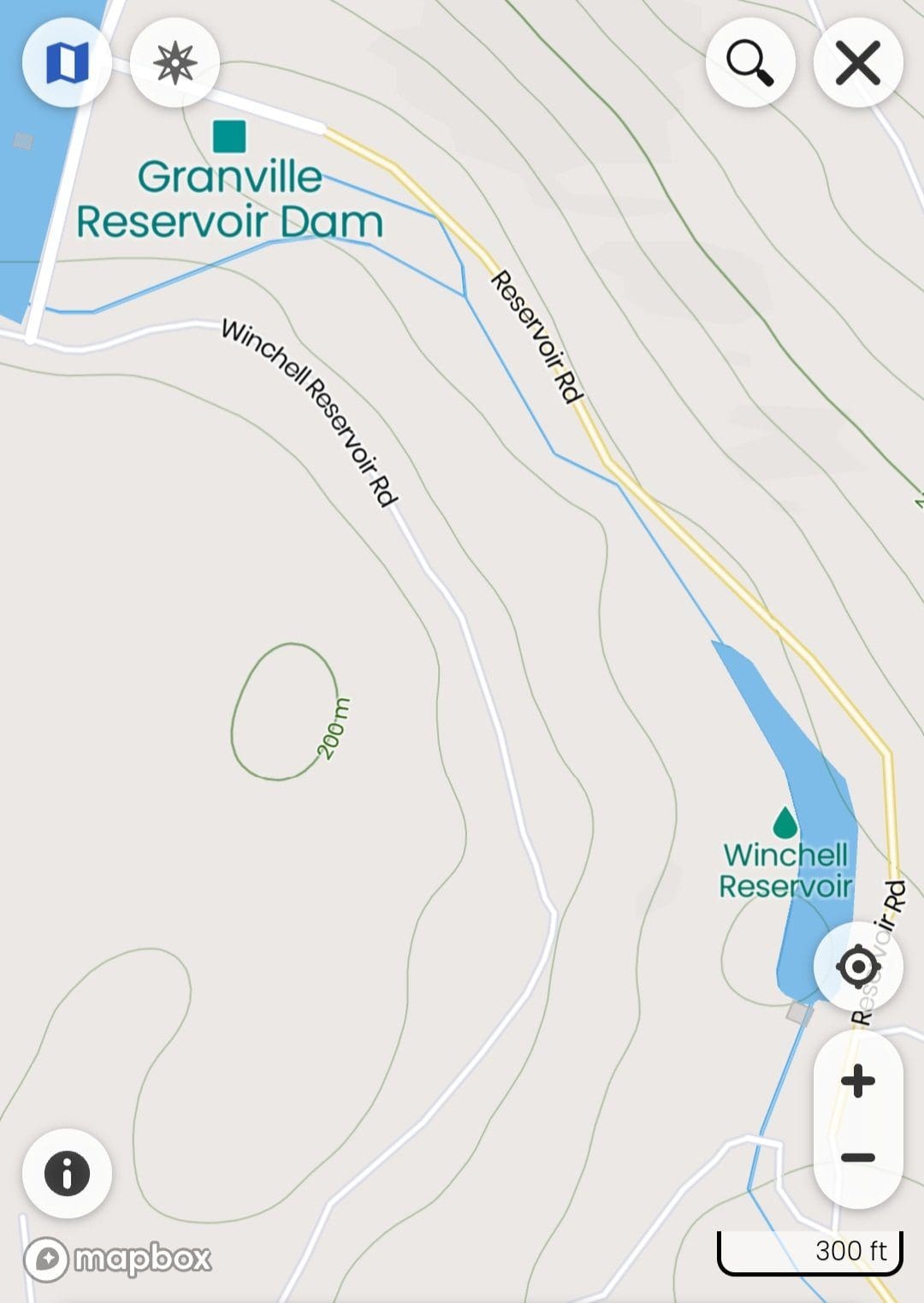Center map on my location
The width and height of the screenshot is (924, 1303).
(858, 968)
